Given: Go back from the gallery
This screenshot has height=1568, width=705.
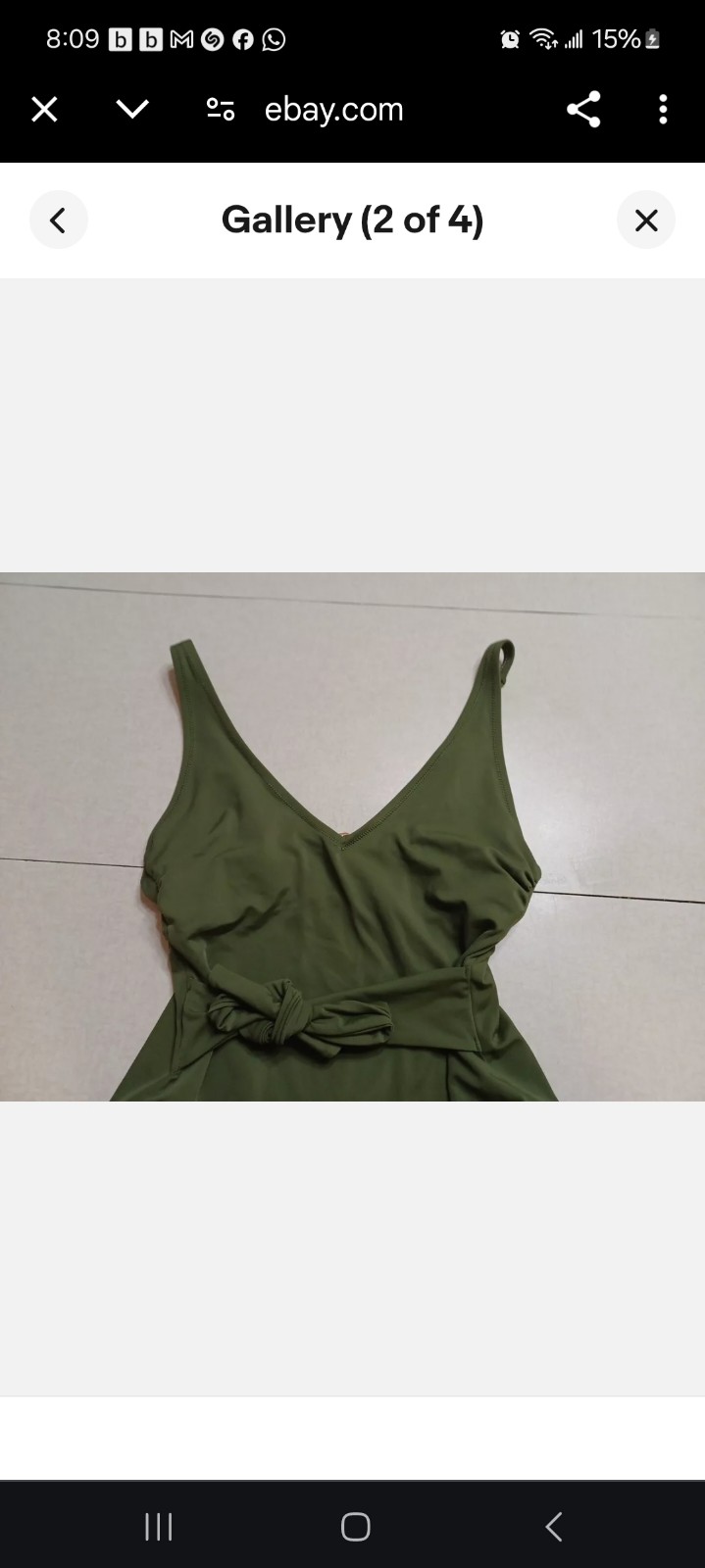Looking at the screenshot, I should tap(59, 220).
